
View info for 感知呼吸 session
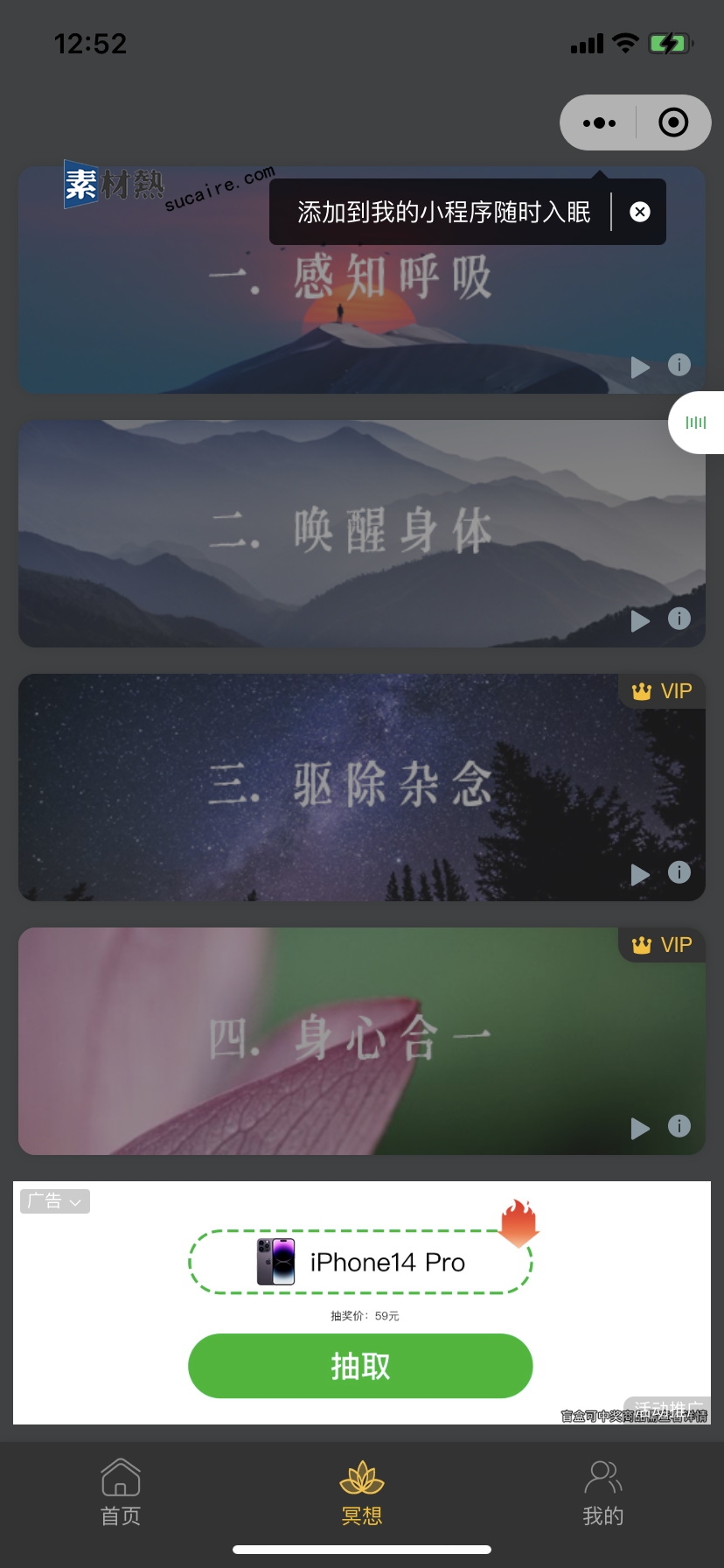(679, 365)
